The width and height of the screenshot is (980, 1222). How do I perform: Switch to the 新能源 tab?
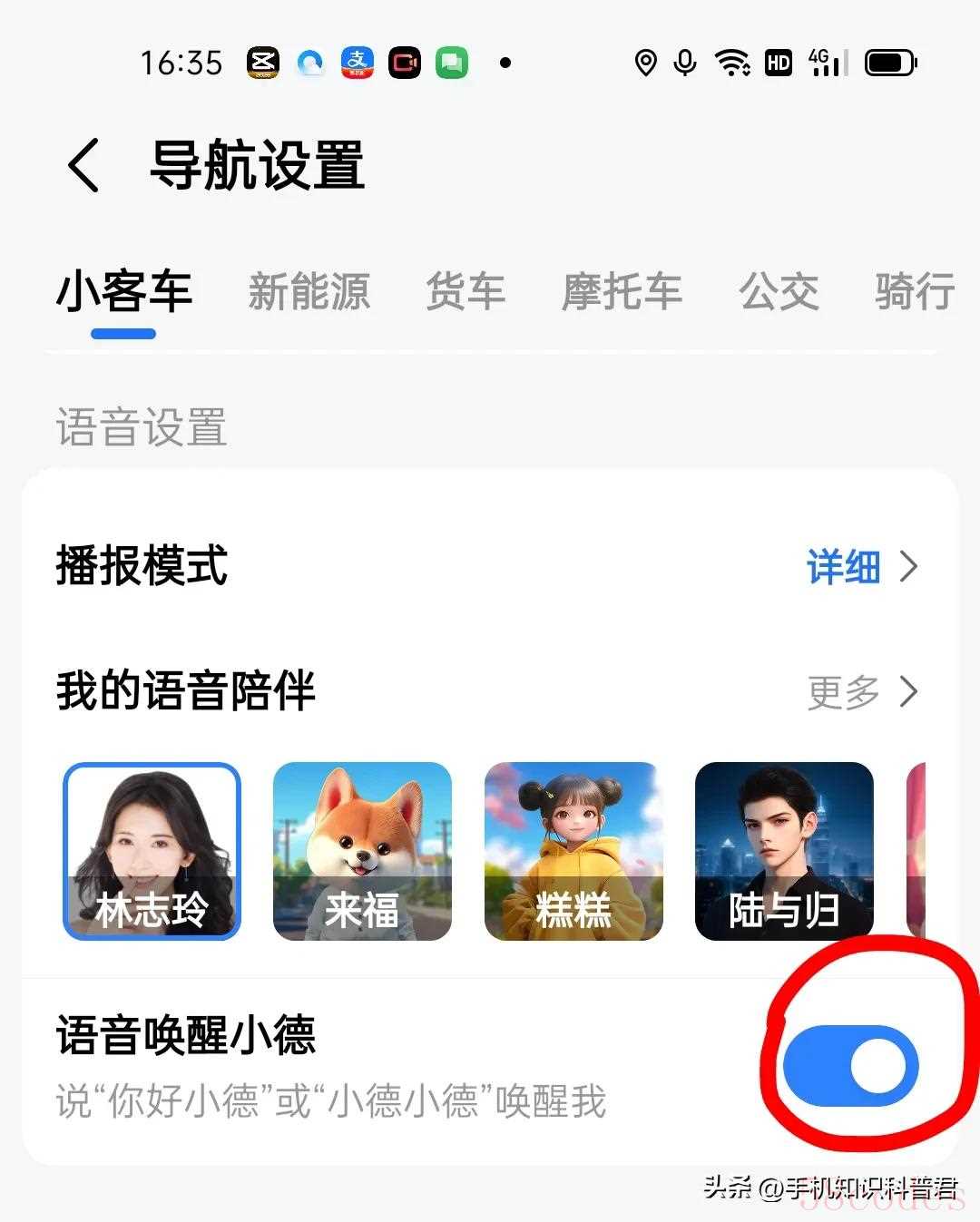click(309, 292)
